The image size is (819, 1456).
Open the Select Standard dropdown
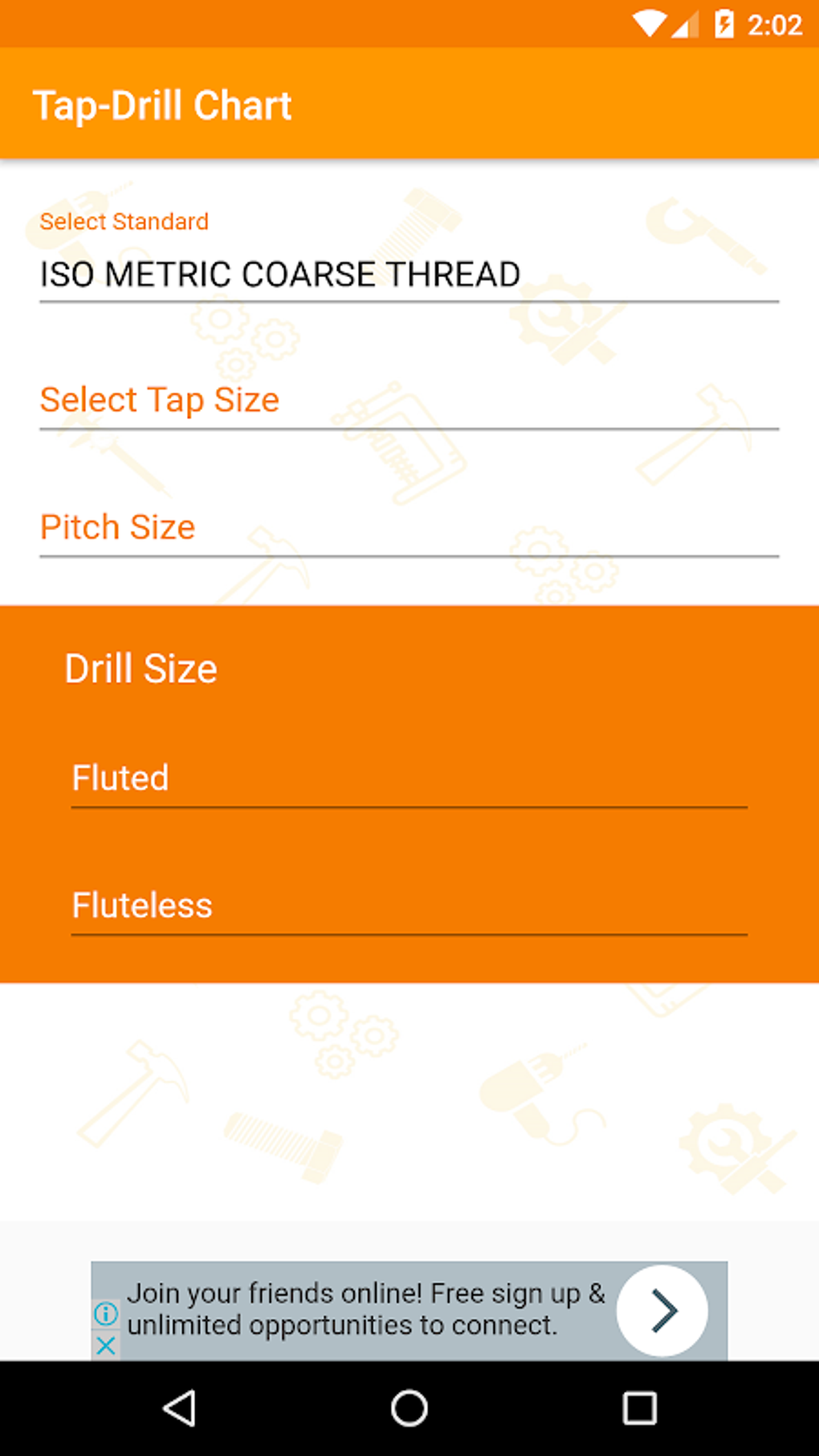(408, 275)
